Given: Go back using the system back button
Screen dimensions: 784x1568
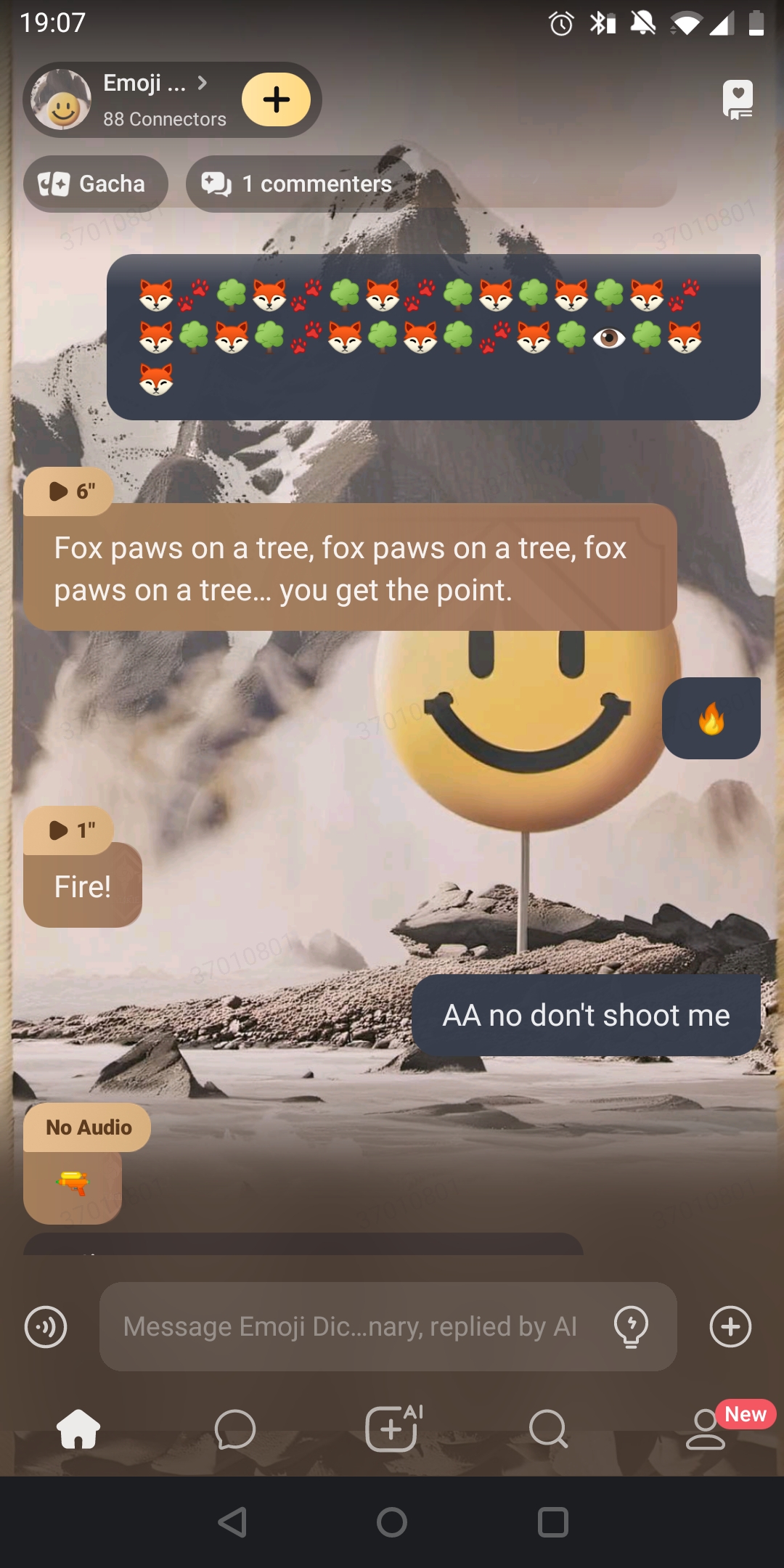Looking at the screenshot, I should [x=232, y=1522].
